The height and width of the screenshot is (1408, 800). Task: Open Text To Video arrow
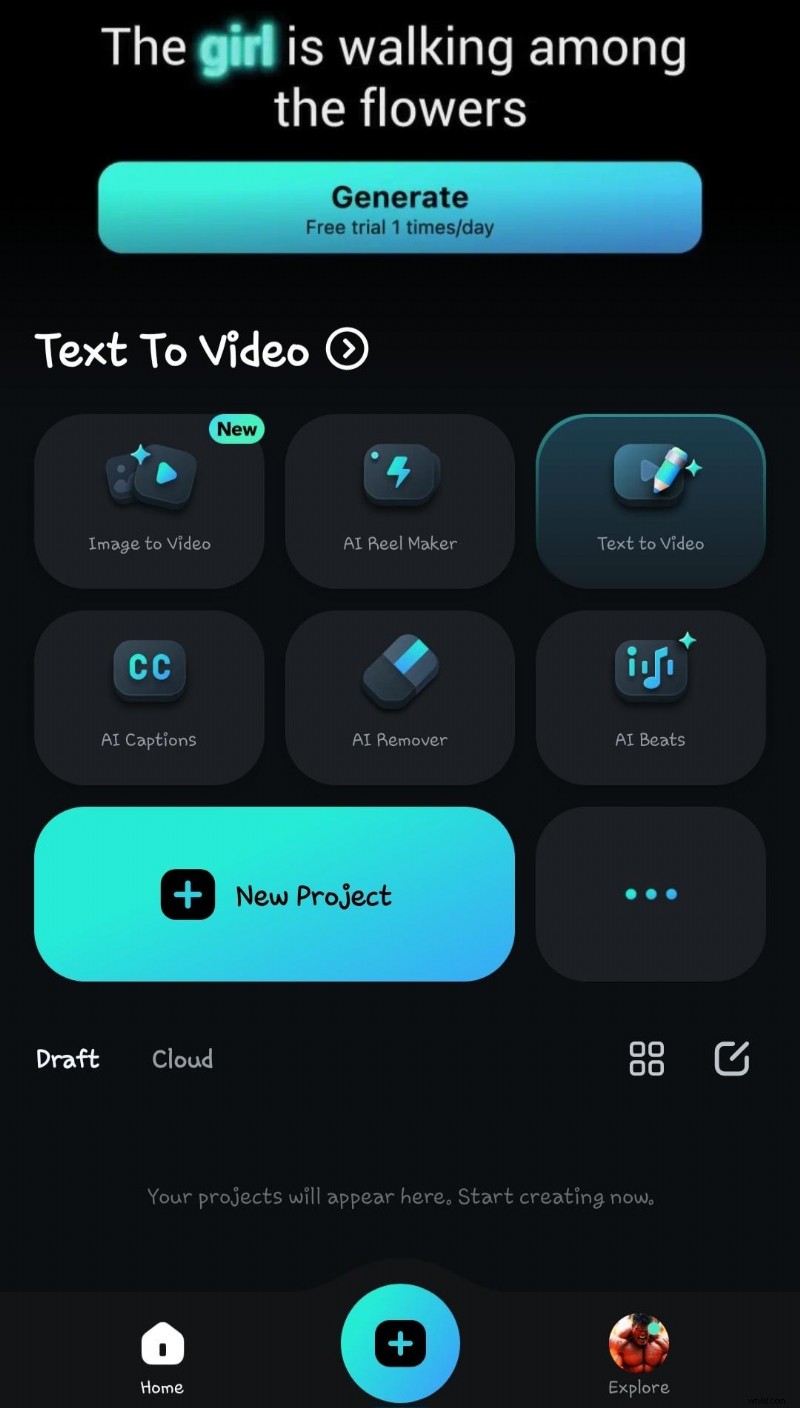[x=347, y=350]
